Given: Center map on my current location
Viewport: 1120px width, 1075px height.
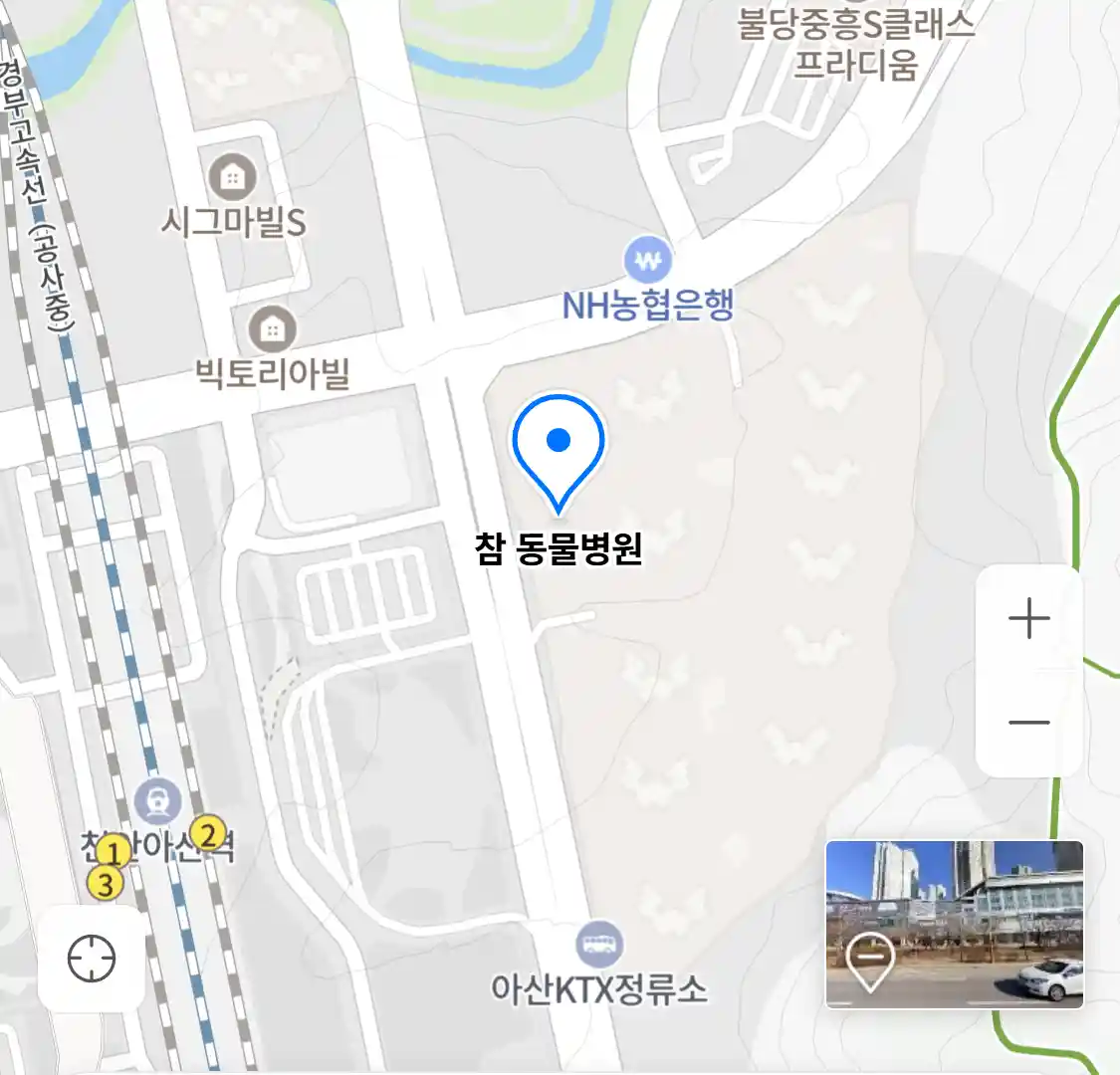Looking at the screenshot, I should coord(92,960).
